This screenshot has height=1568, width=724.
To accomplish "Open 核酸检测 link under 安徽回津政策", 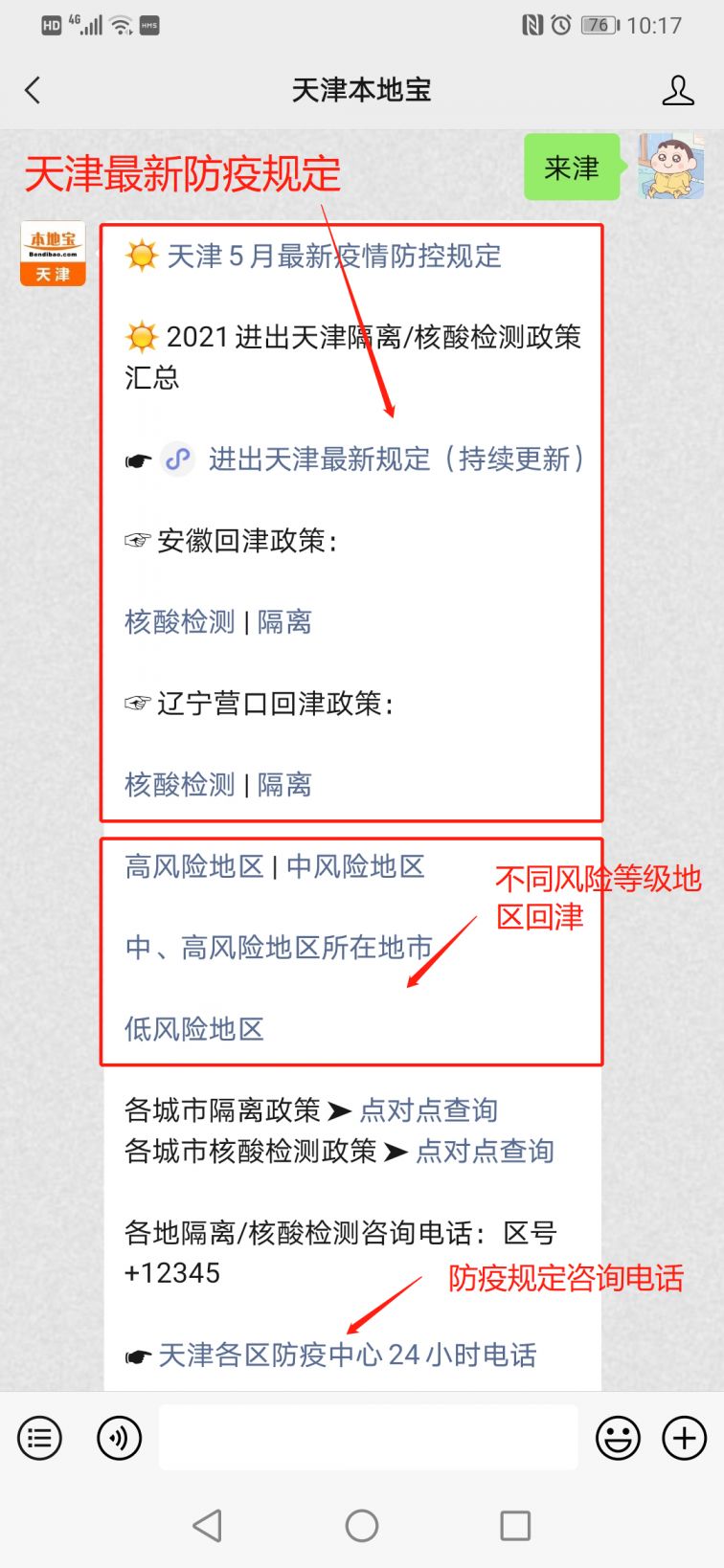I will coord(179,621).
